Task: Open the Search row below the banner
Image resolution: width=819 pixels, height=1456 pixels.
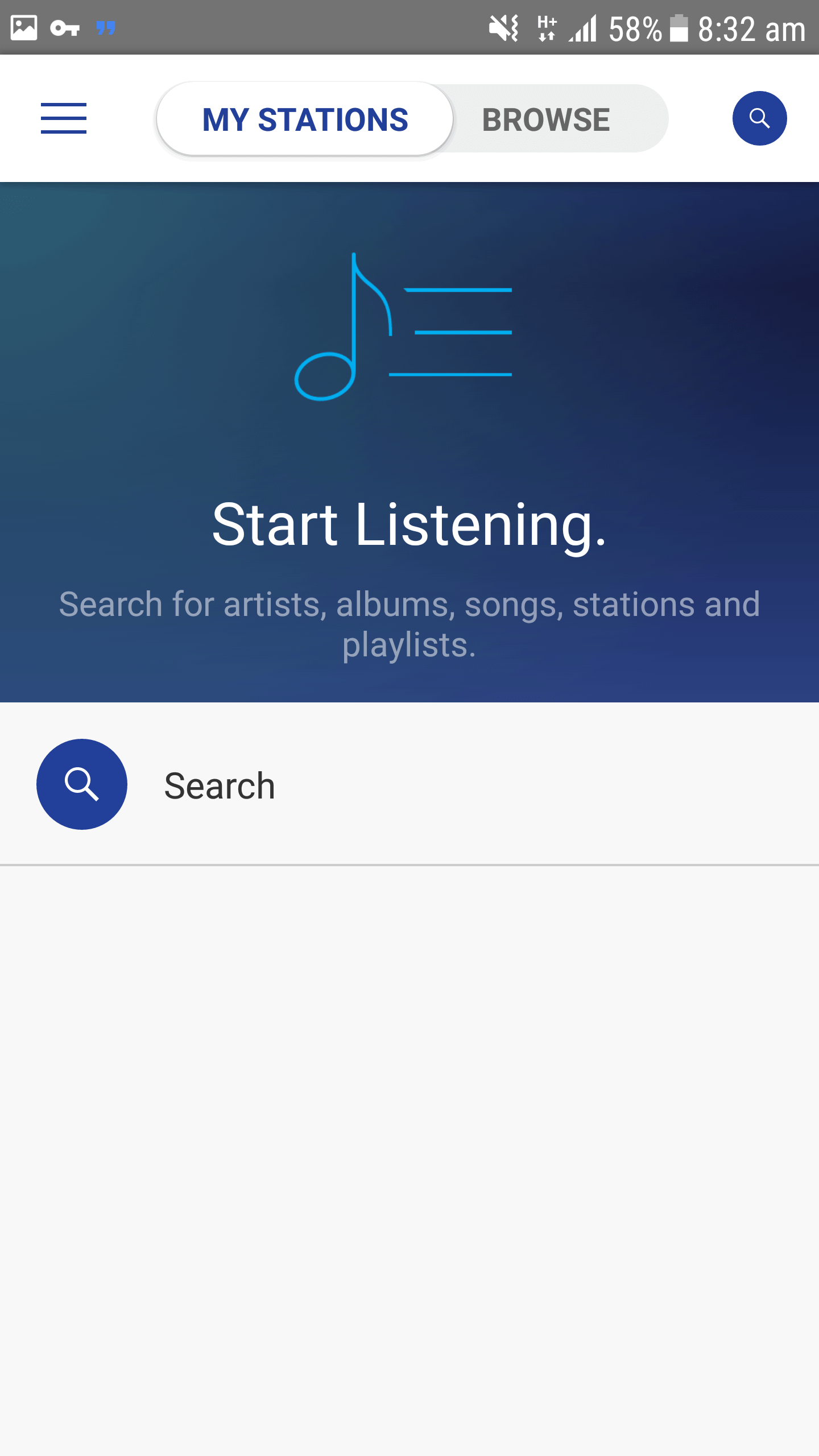Action: click(409, 784)
